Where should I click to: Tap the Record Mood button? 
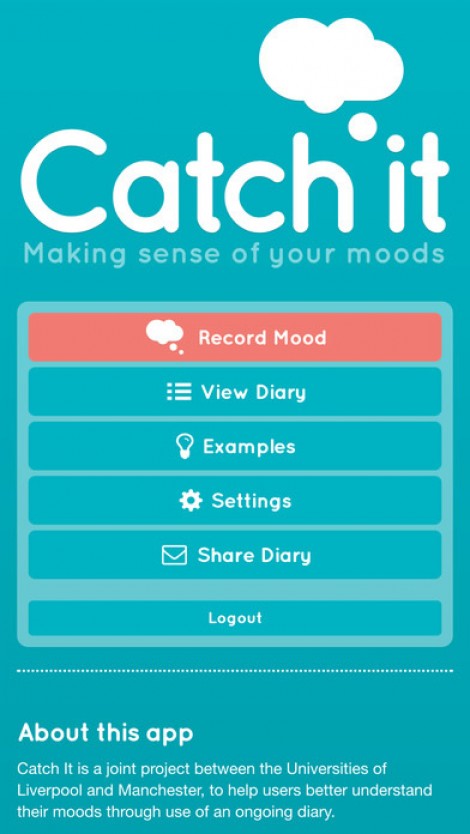click(x=234, y=337)
